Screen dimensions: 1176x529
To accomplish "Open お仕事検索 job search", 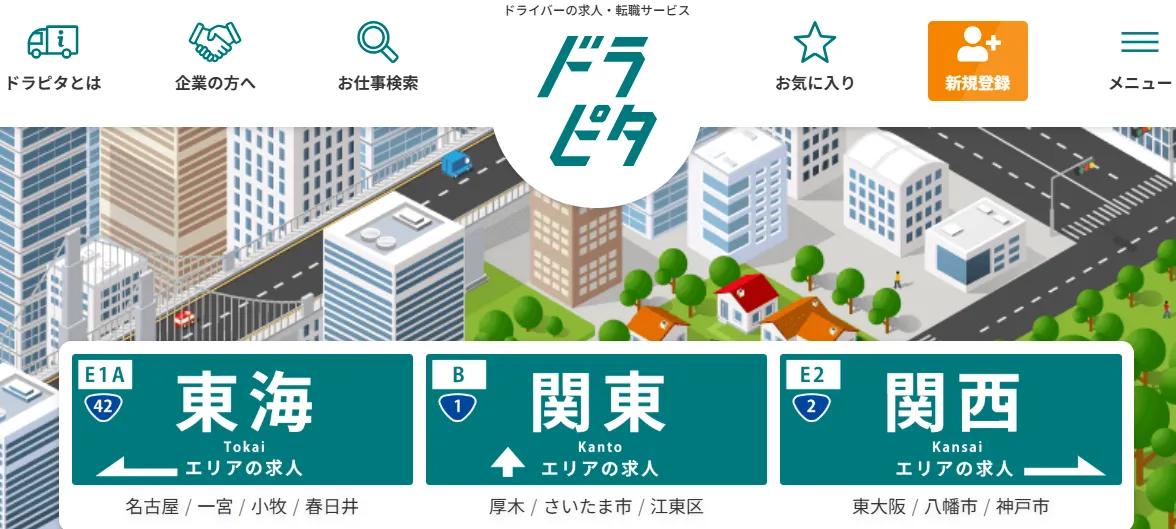I will [378, 58].
